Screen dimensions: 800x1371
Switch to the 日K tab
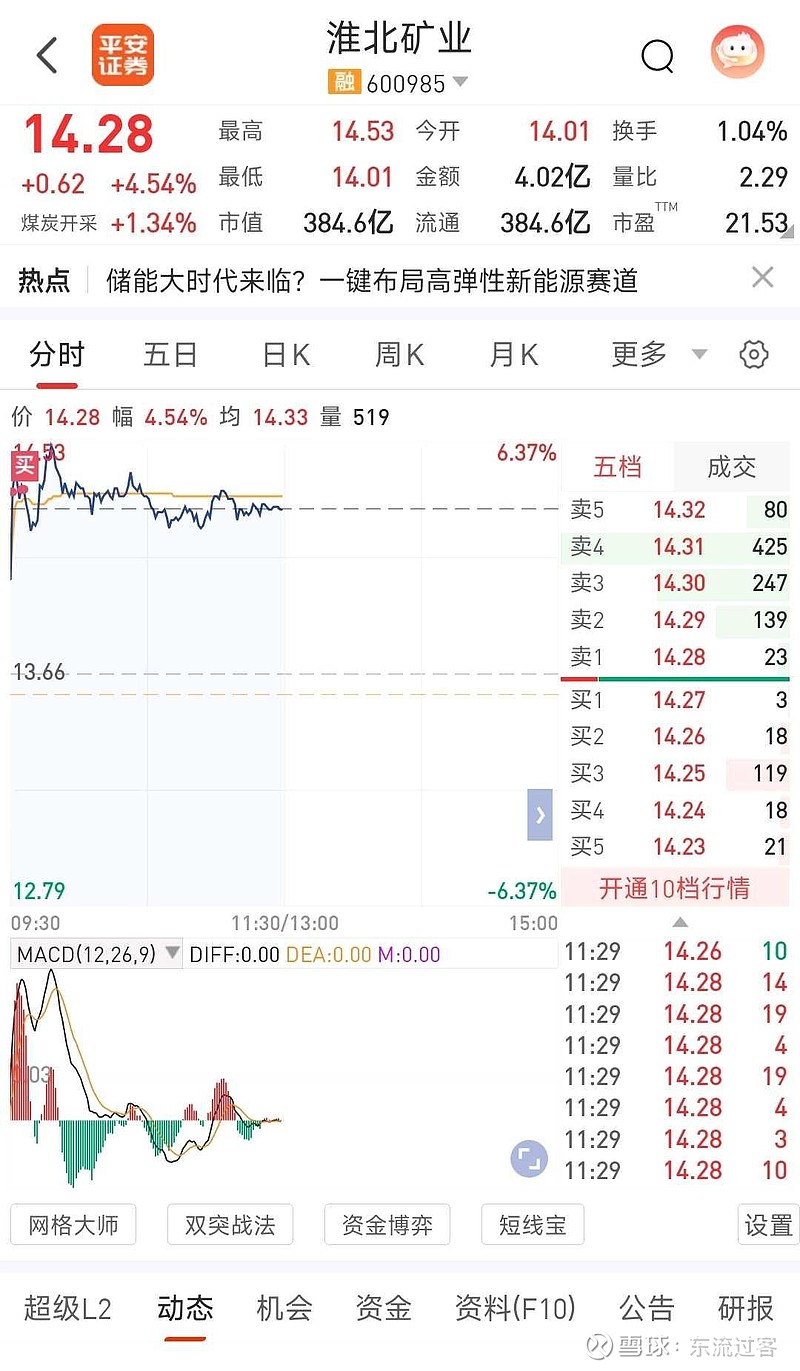coord(285,354)
